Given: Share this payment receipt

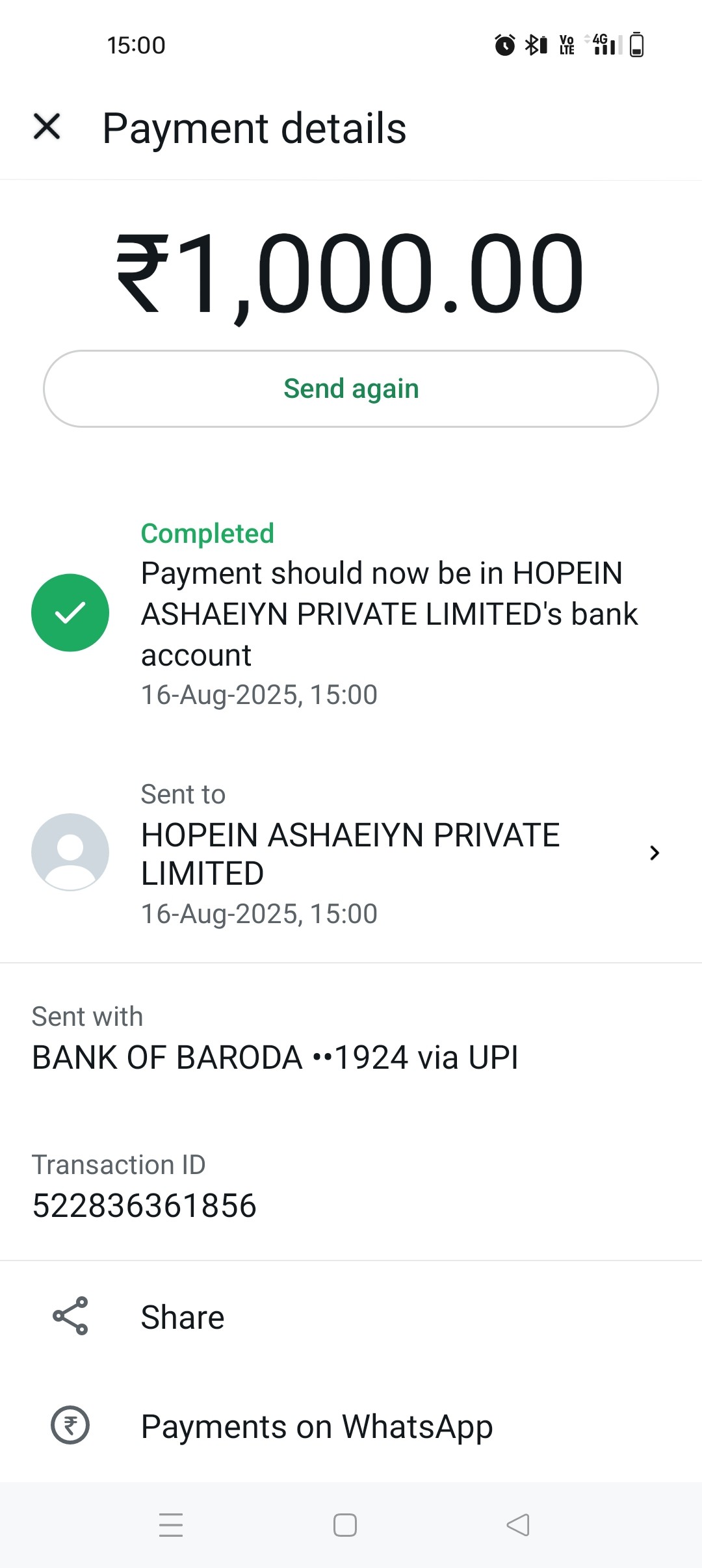Looking at the screenshot, I should click(351, 1317).
